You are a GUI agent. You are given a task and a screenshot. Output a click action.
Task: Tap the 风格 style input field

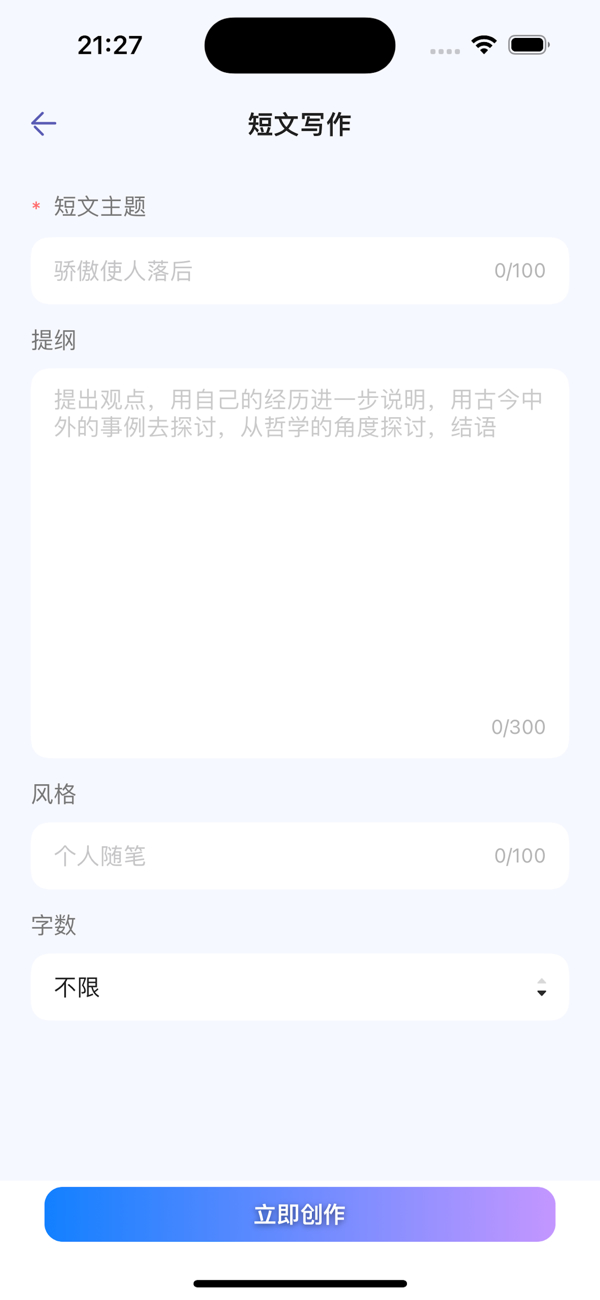(300, 856)
